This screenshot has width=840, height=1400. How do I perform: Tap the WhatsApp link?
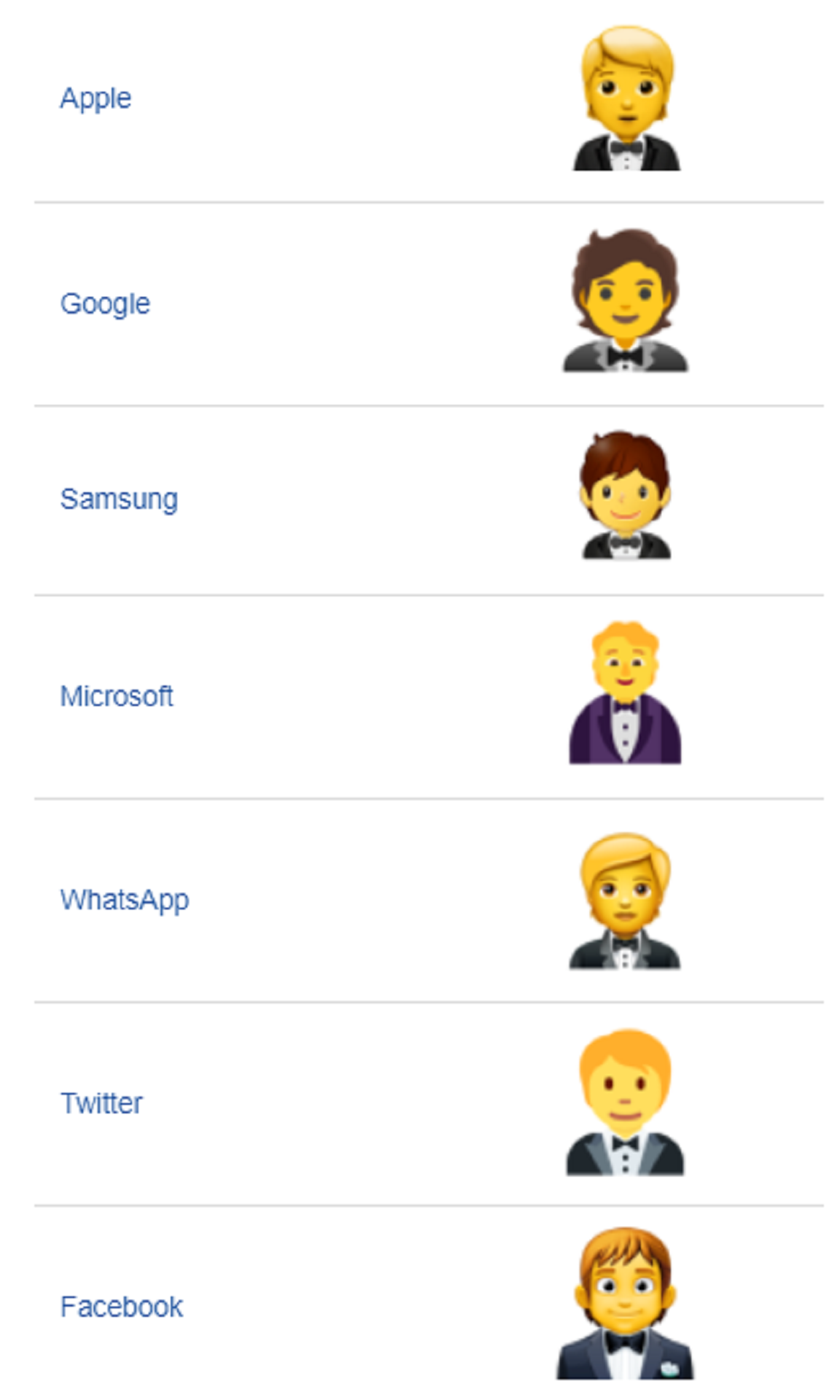tap(125, 900)
